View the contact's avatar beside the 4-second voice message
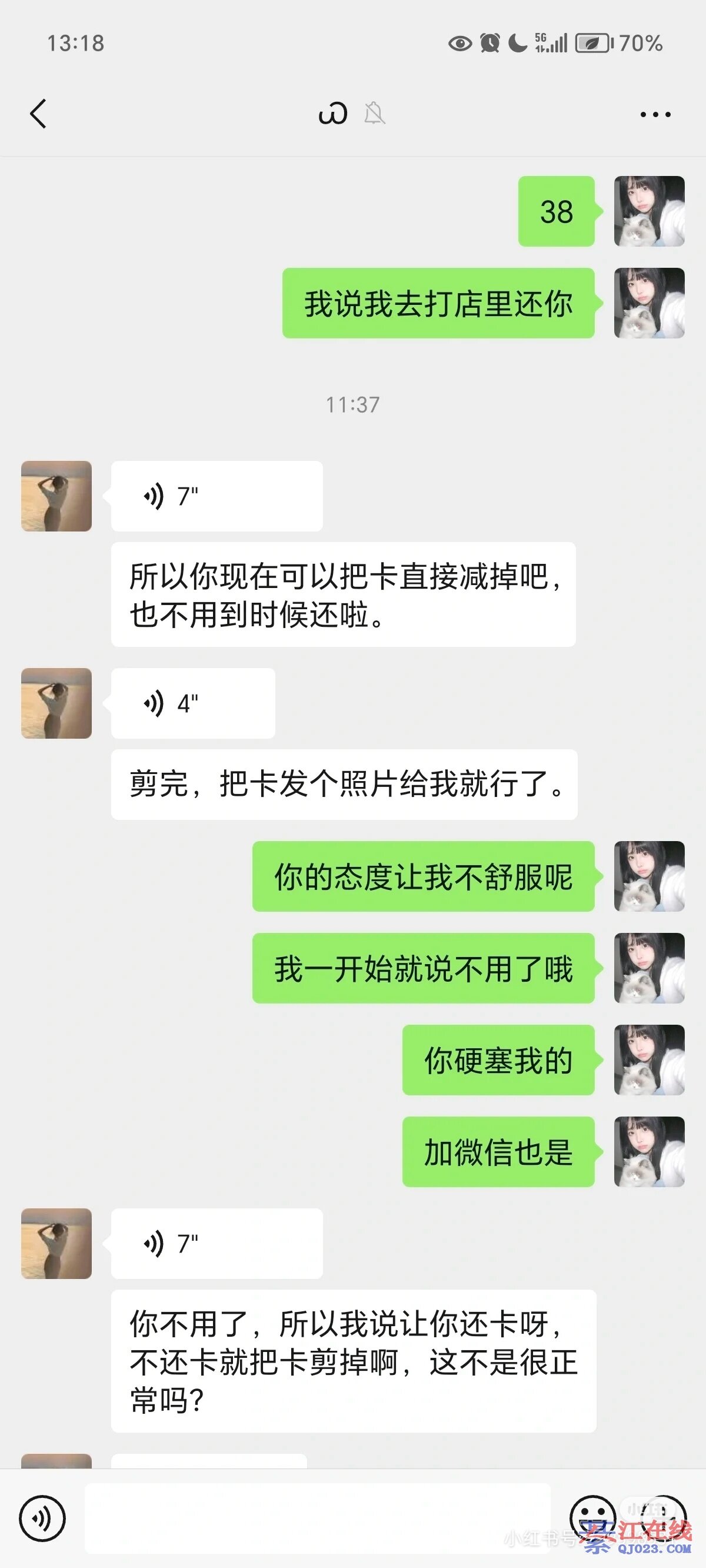The height and width of the screenshot is (1568, 706). (x=56, y=703)
